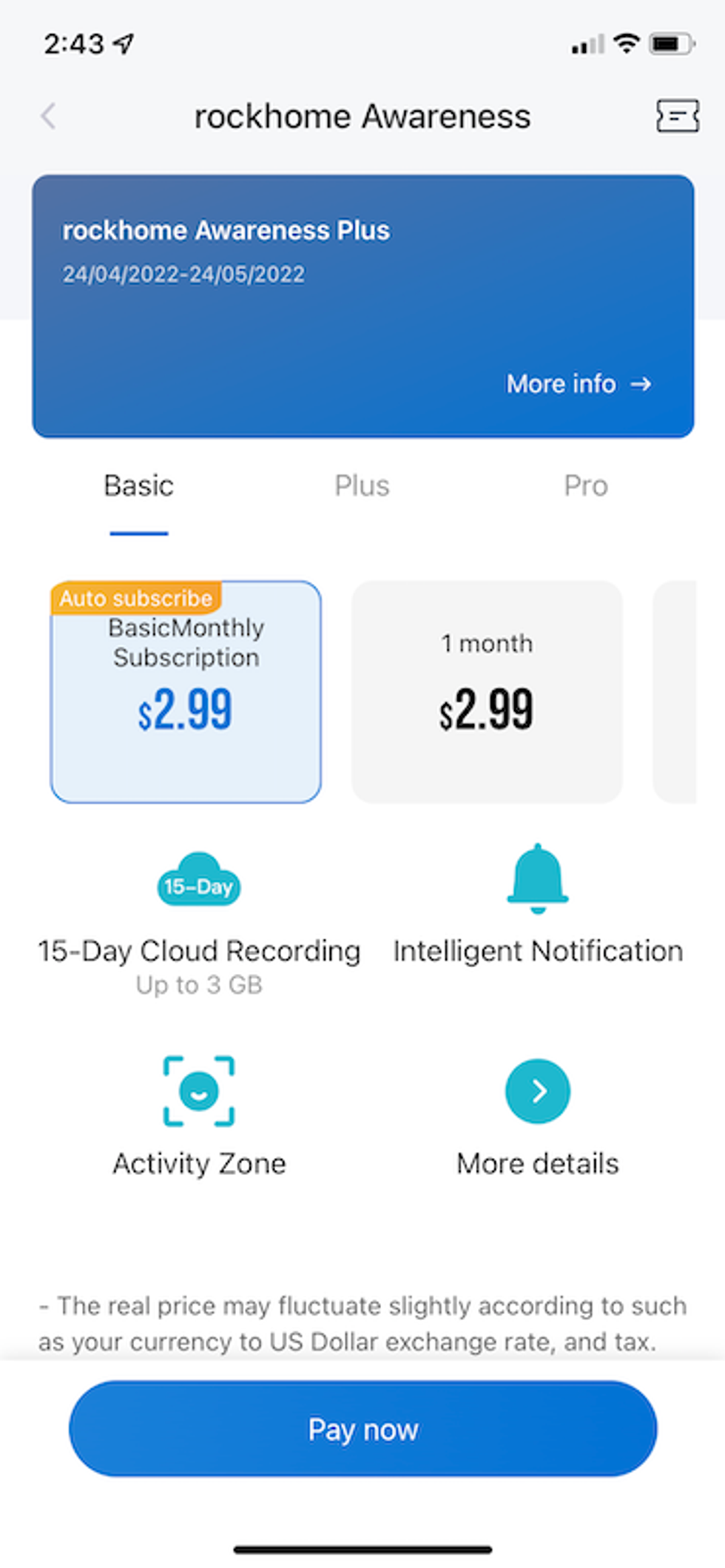Switch to the Plus tab
This screenshot has height=1568, width=725.
362,486
